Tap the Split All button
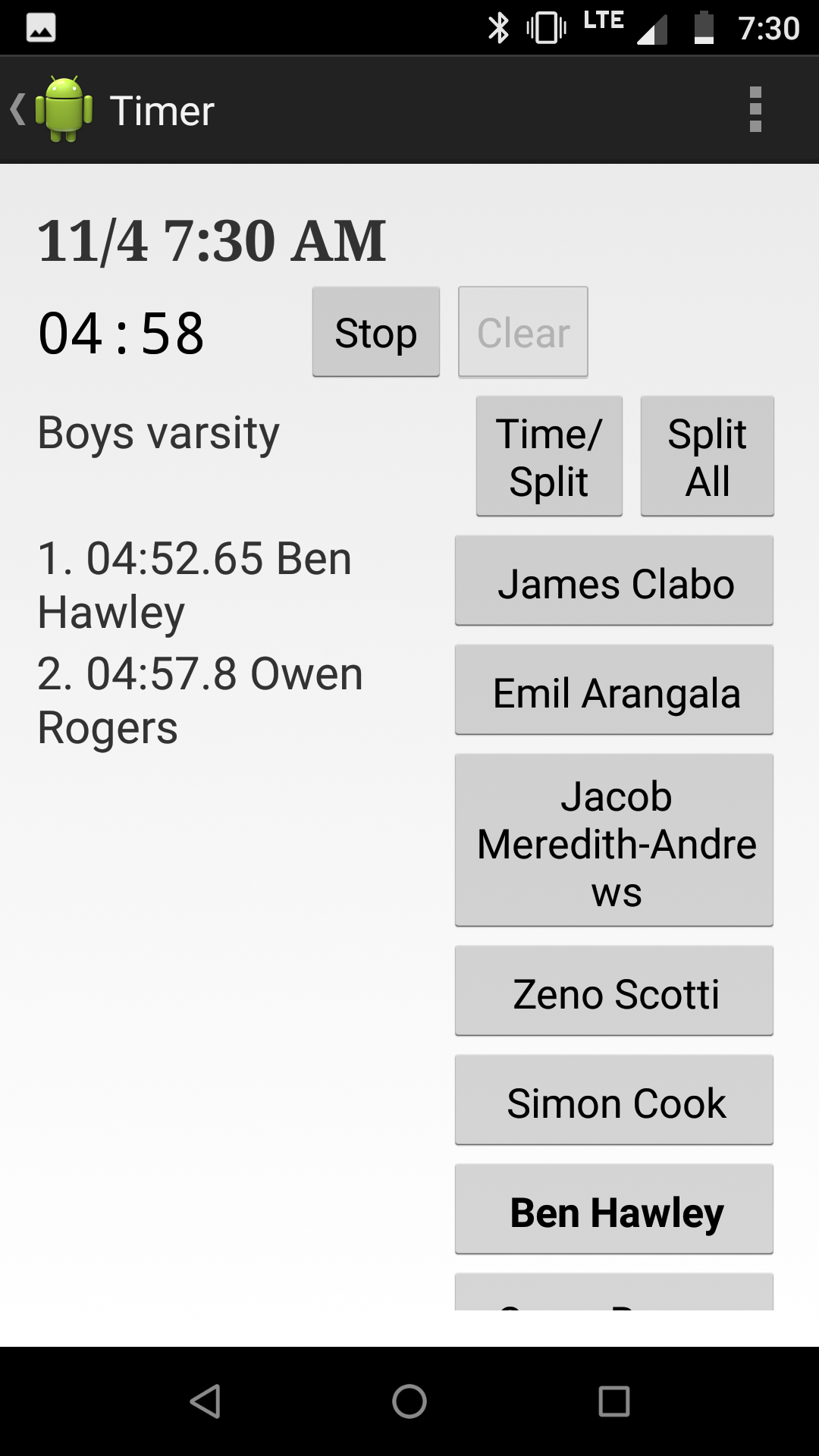Viewport: 819px width, 1456px height. pos(708,457)
